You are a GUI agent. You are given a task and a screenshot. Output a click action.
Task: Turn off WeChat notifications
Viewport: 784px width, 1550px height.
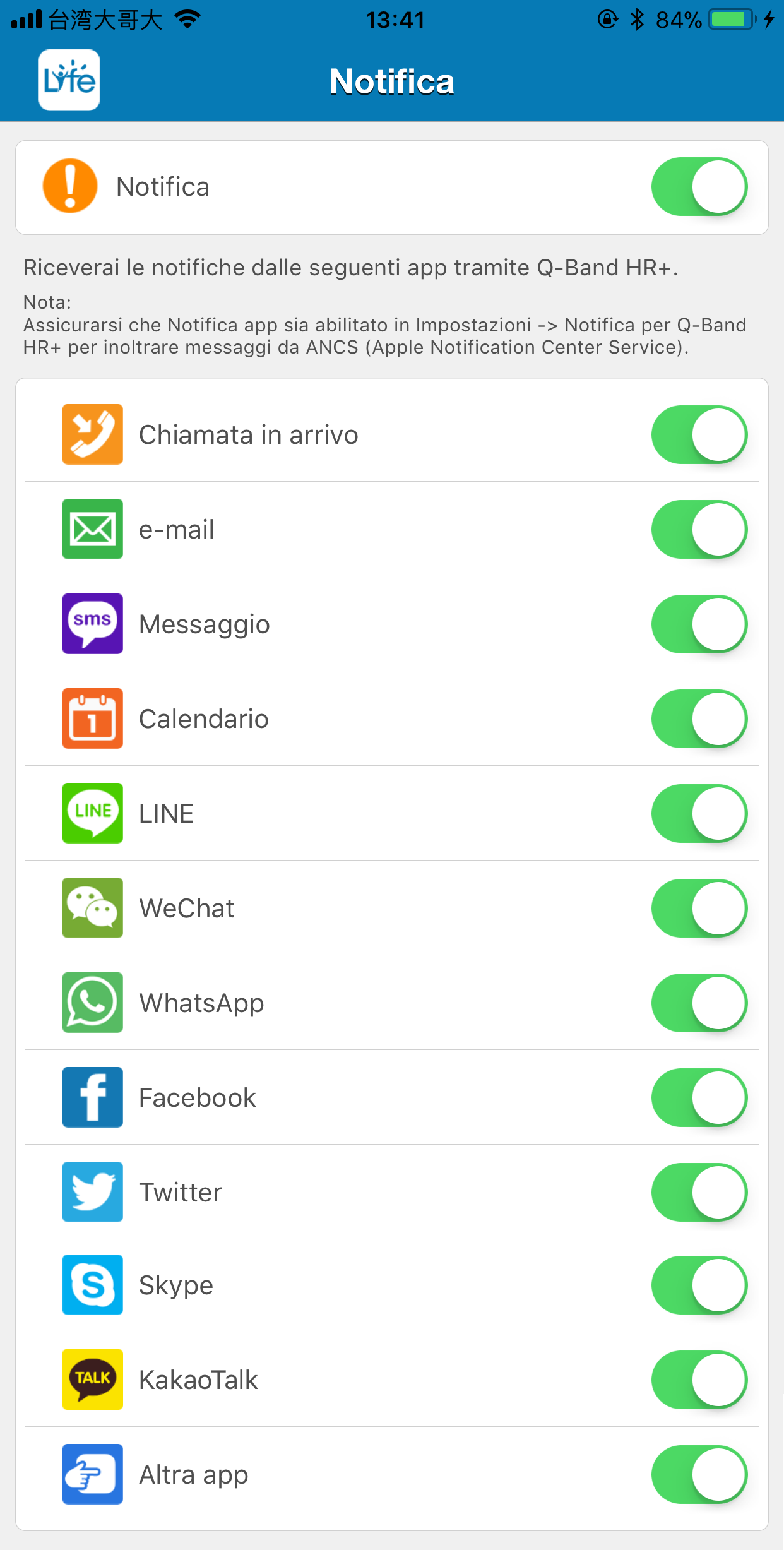699,909
